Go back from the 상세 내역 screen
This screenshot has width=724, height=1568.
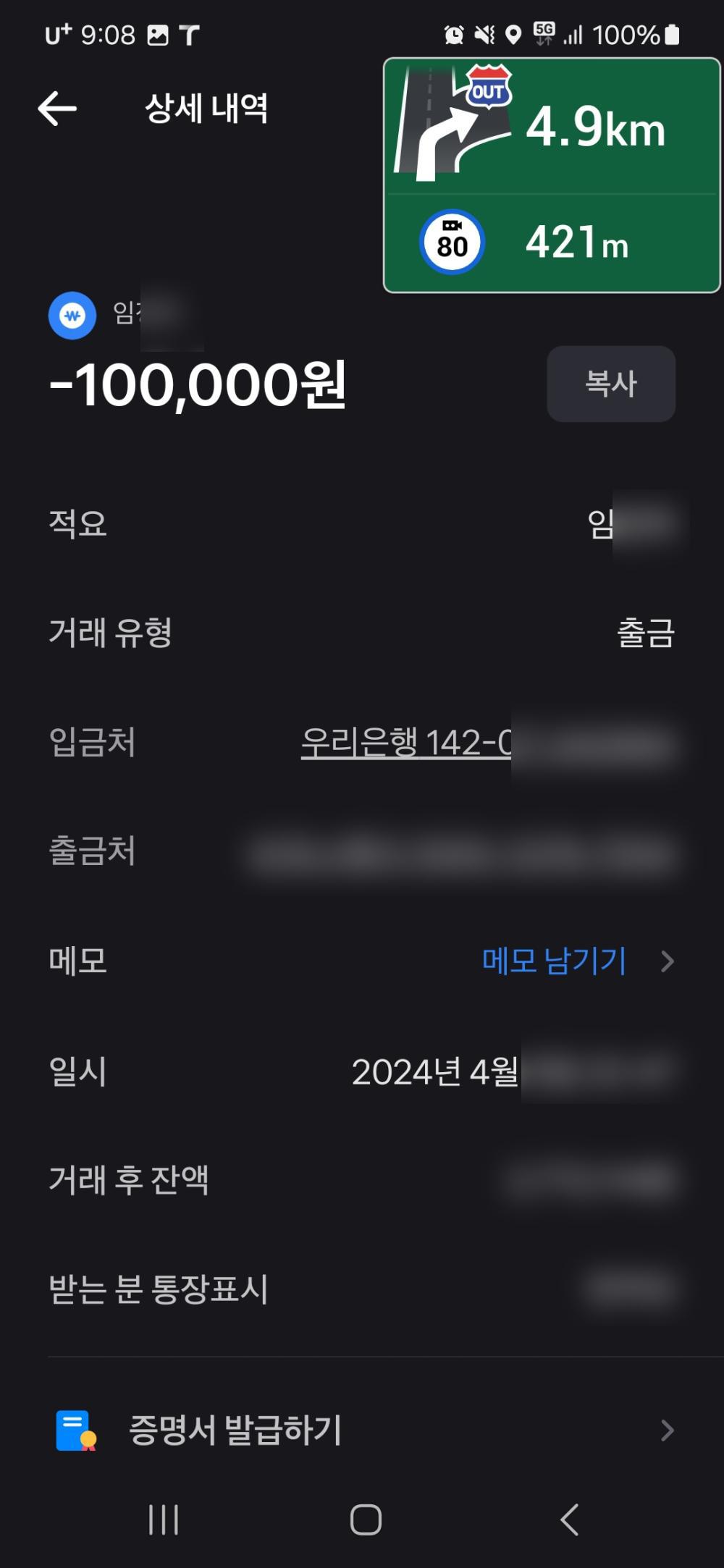pyautogui.click(x=57, y=109)
